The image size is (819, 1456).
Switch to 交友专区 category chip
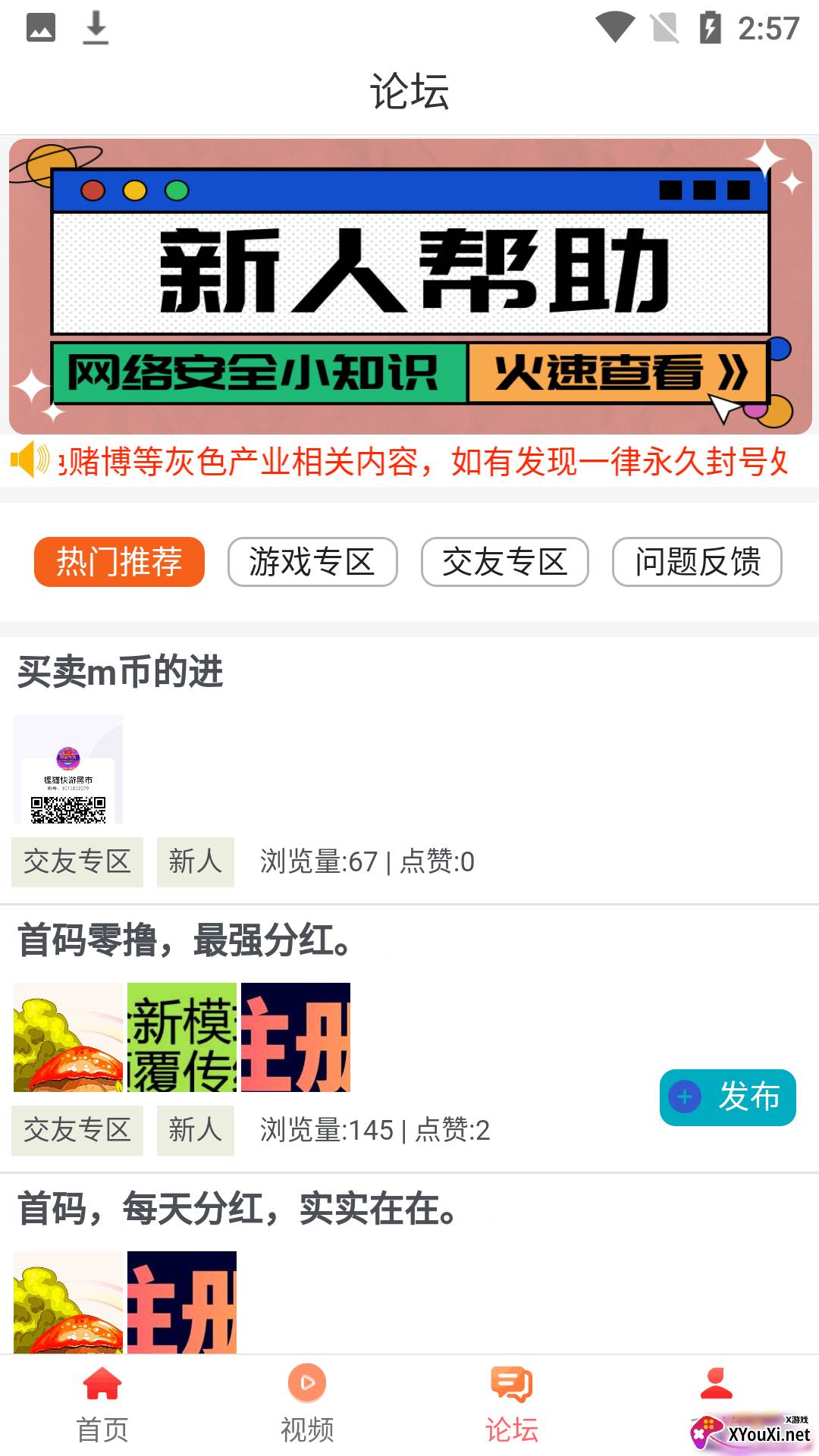coord(504,562)
